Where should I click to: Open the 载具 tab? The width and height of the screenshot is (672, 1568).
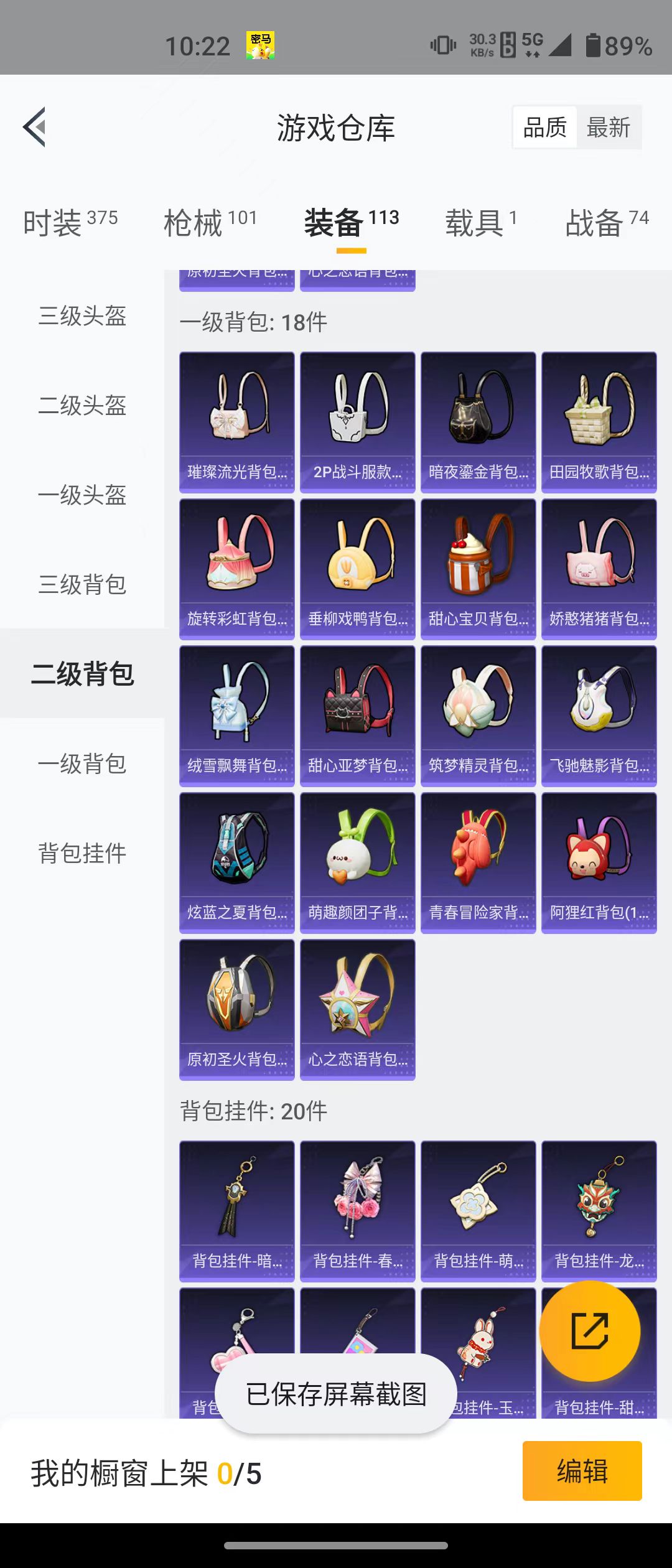point(480,222)
